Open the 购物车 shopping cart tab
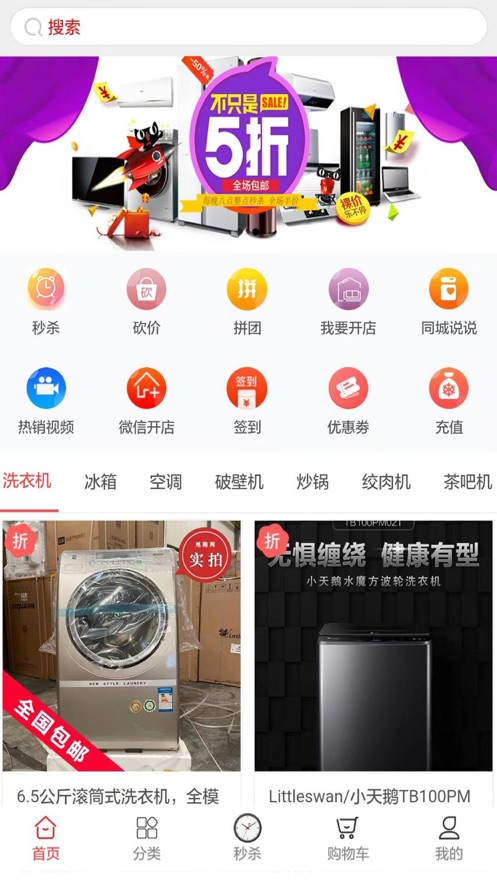This screenshot has height=883, width=497. (348, 838)
